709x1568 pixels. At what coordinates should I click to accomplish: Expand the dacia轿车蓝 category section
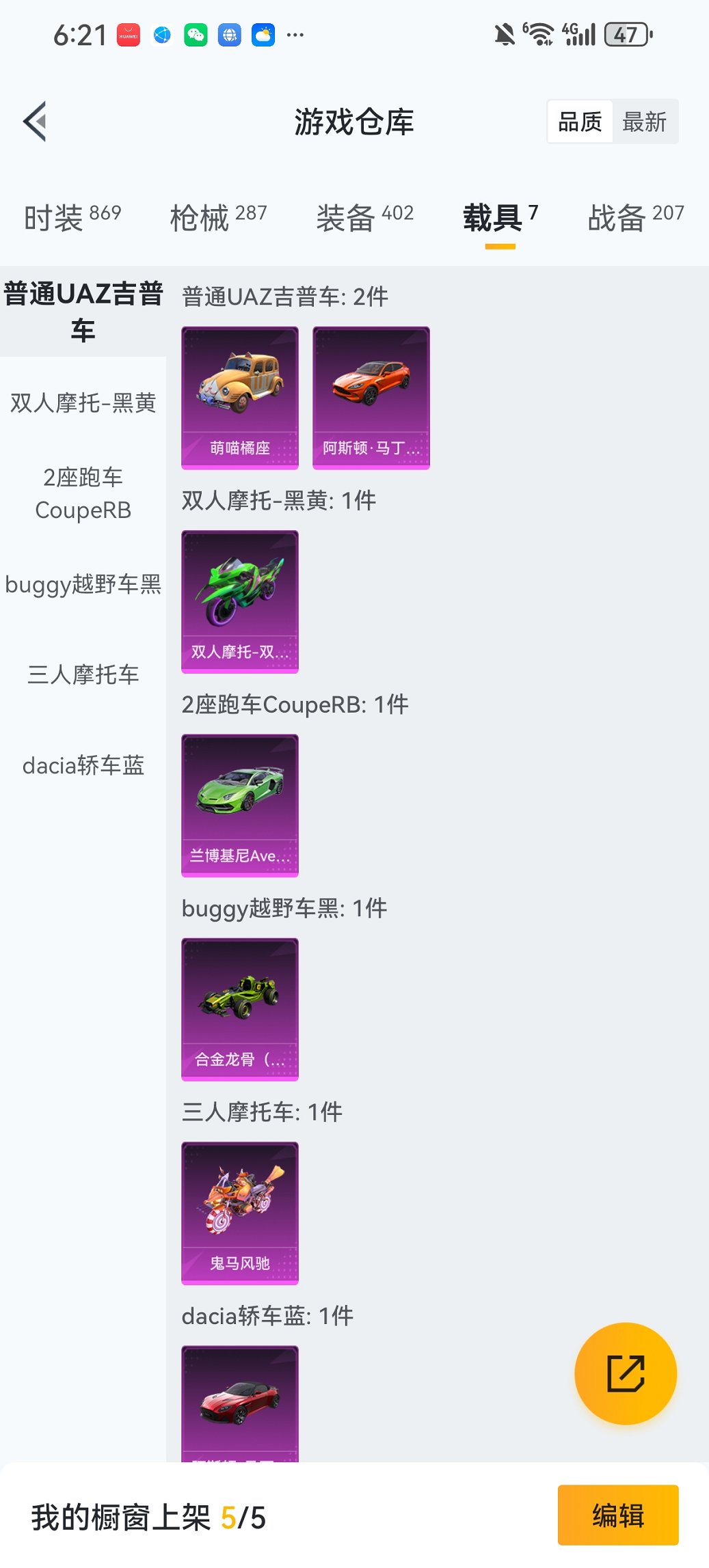82,766
